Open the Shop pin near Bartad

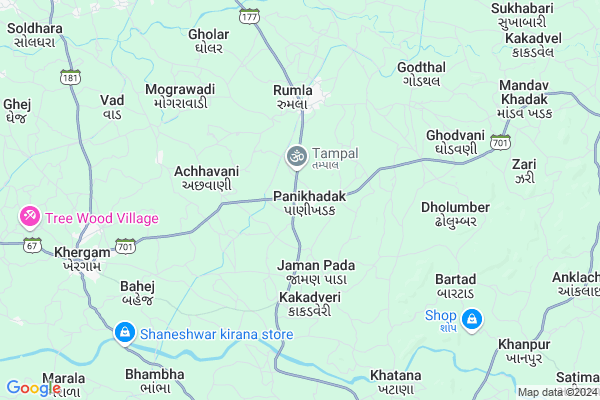pos(473,321)
